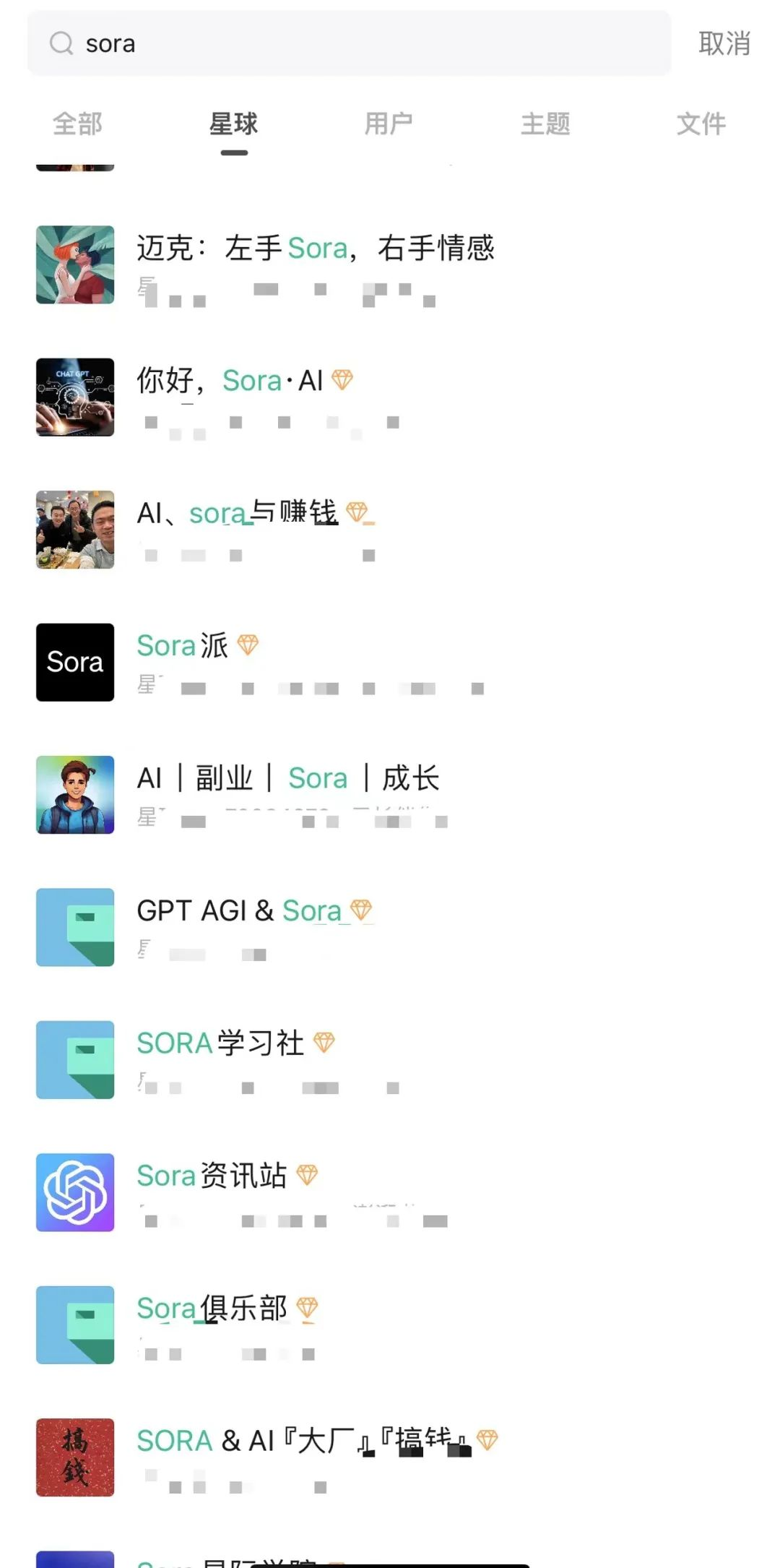The width and height of the screenshot is (780, 1568).
Task: Tap the search field containing sora
Action: point(349,43)
